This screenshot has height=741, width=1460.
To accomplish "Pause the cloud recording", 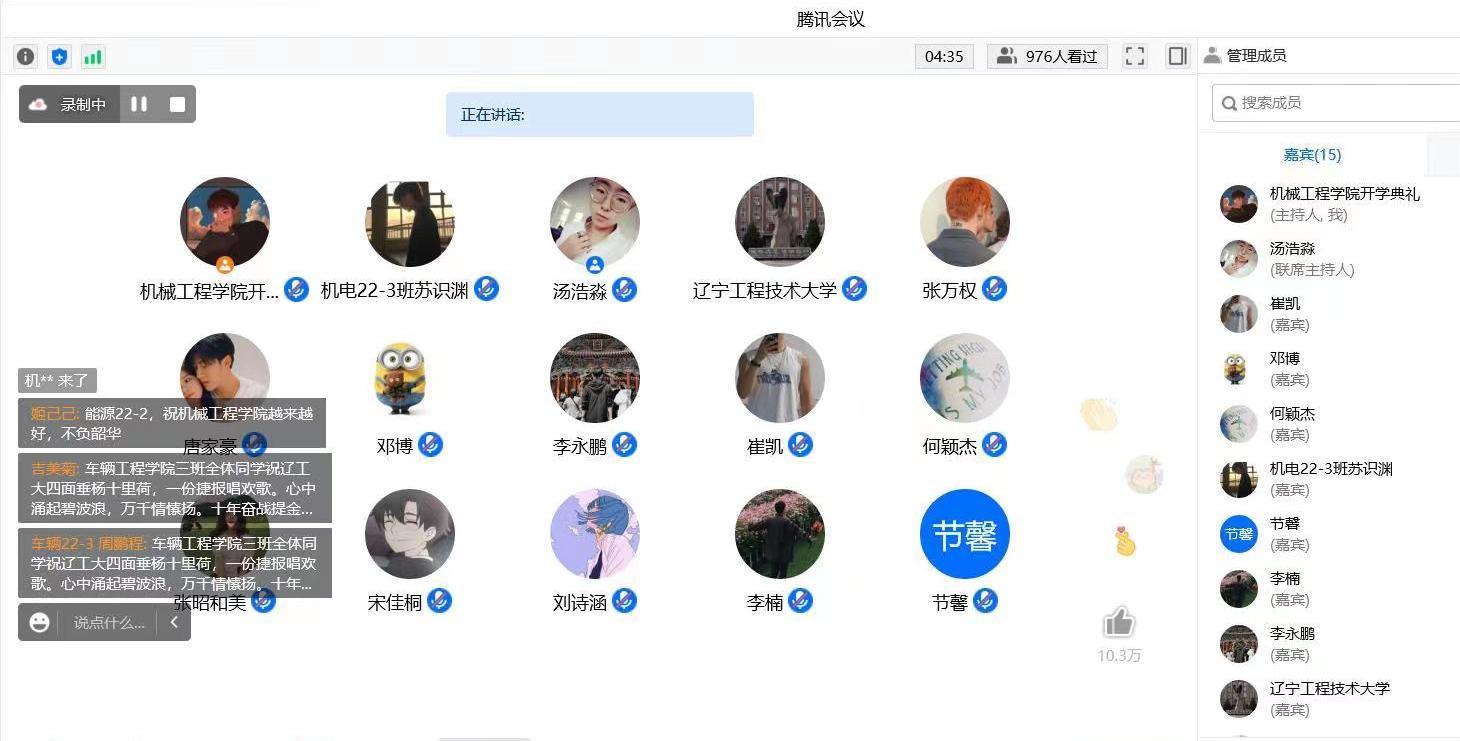I will tap(139, 104).
